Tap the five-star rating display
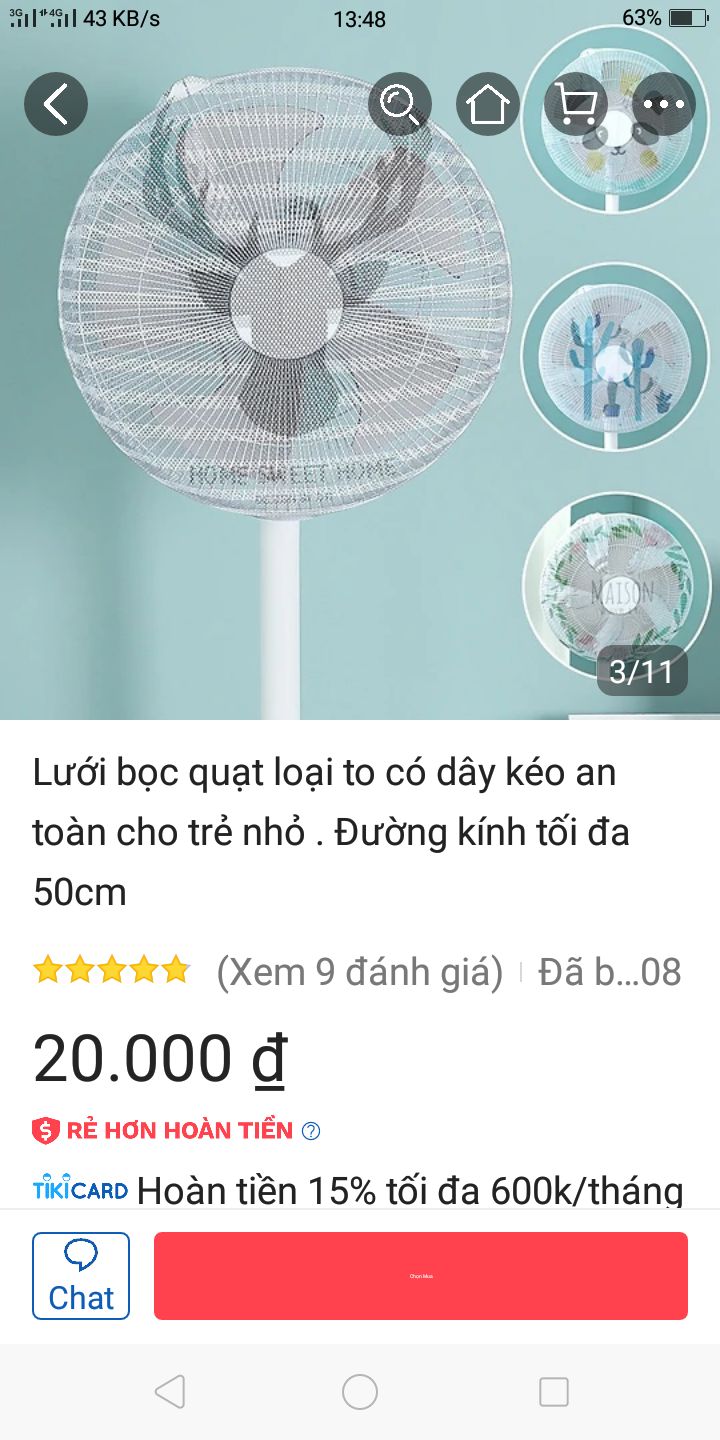Viewport: 720px width, 1440px height. click(110, 970)
